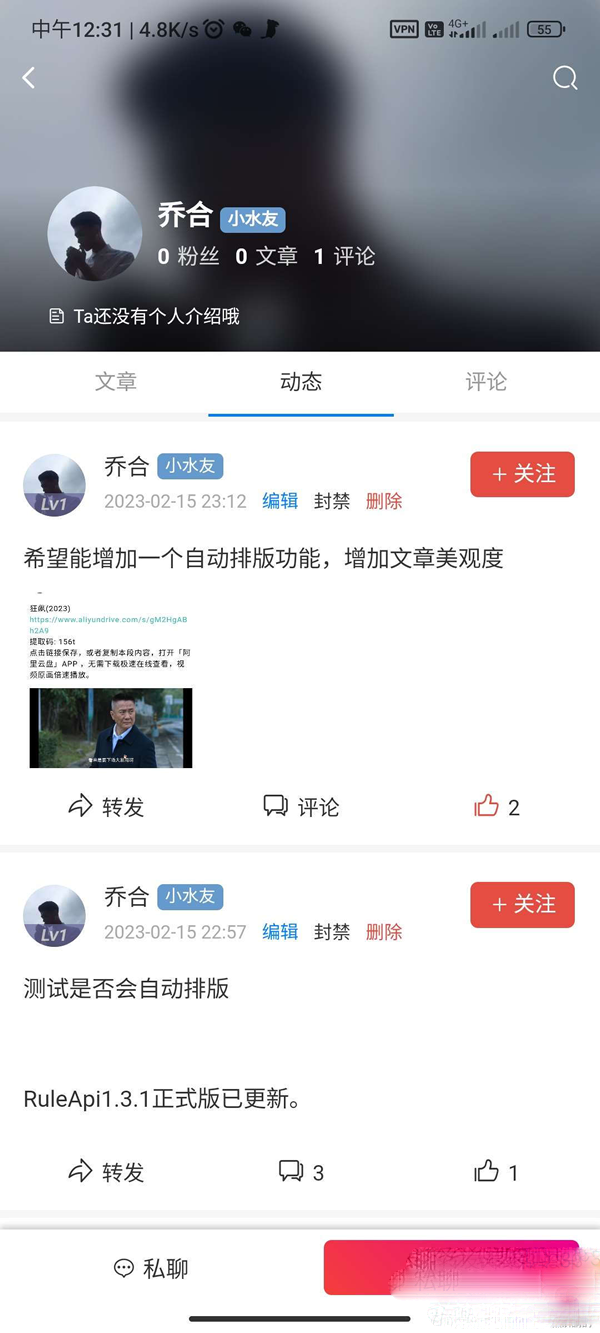Like the post with 2 likes
The width and height of the screenshot is (600, 1333).
(497, 807)
